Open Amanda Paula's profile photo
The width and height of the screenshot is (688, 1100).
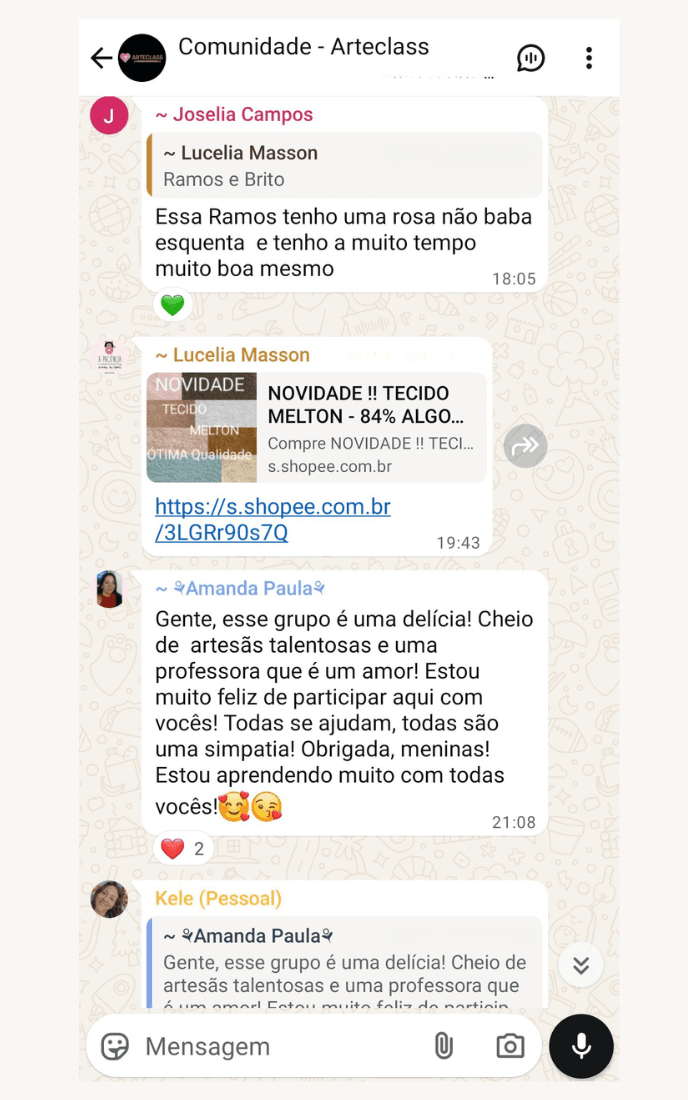(x=109, y=589)
